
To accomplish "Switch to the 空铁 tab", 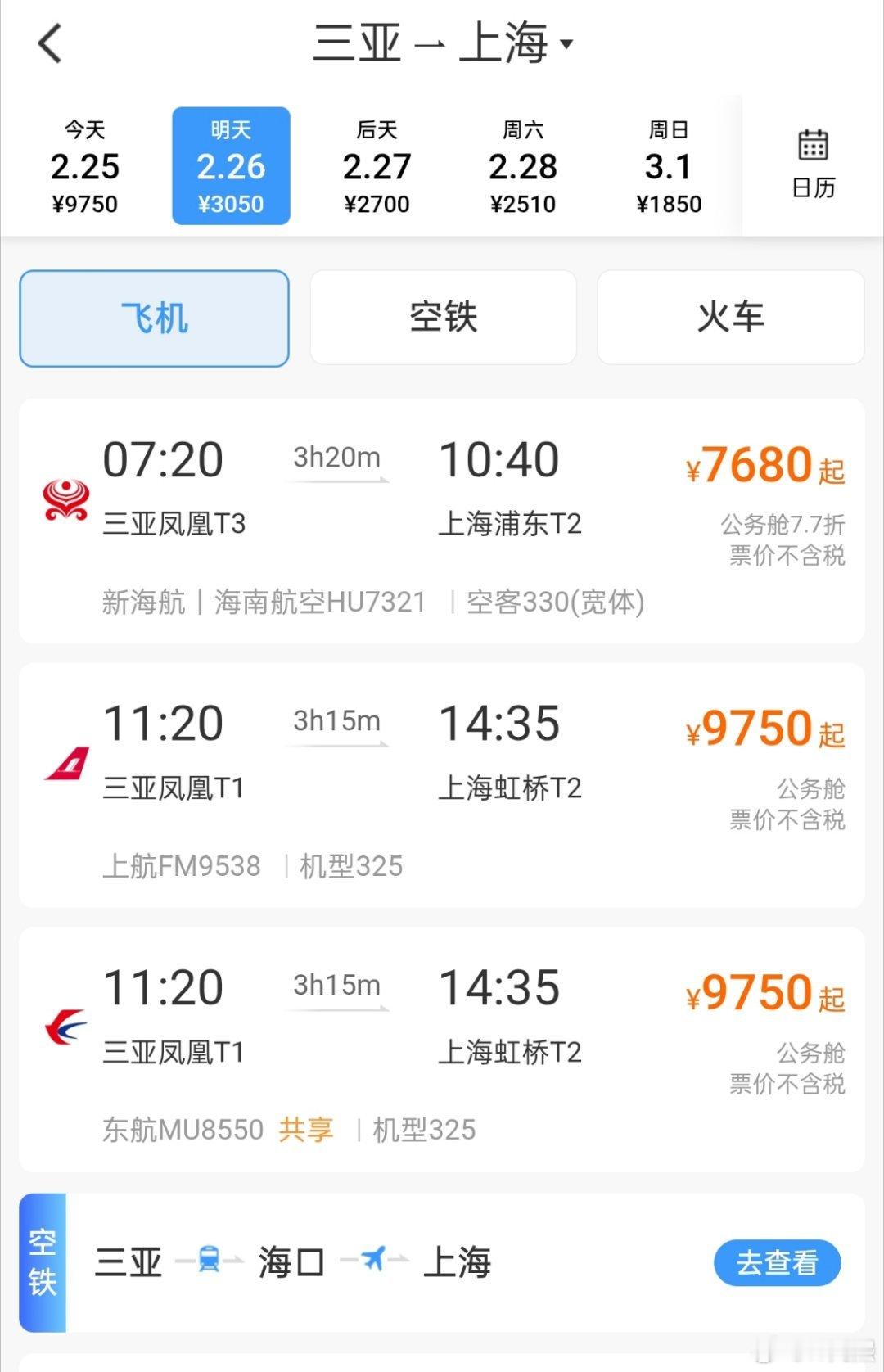I will [443, 318].
